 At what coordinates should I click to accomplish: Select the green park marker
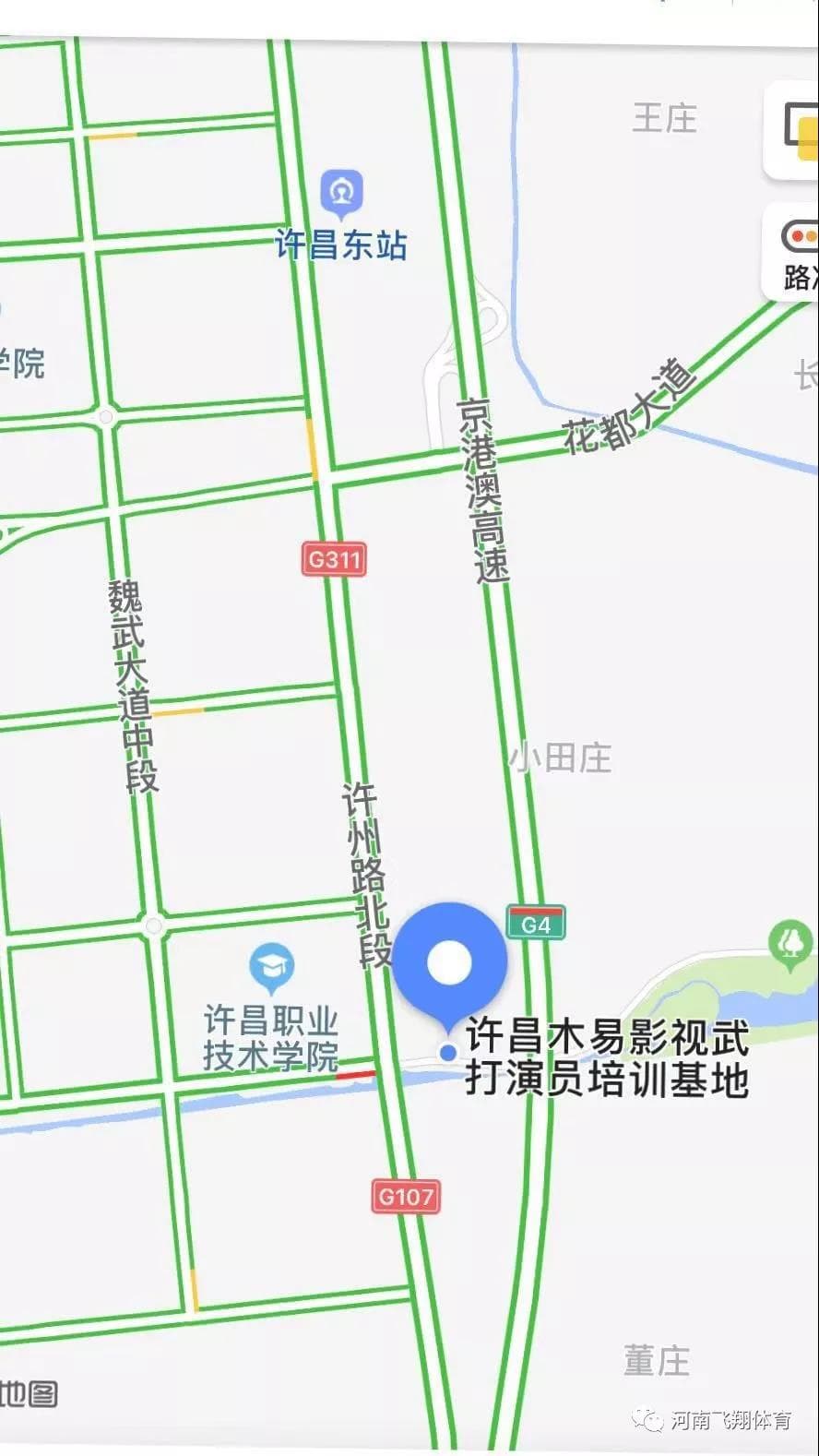tap(789, 946)
